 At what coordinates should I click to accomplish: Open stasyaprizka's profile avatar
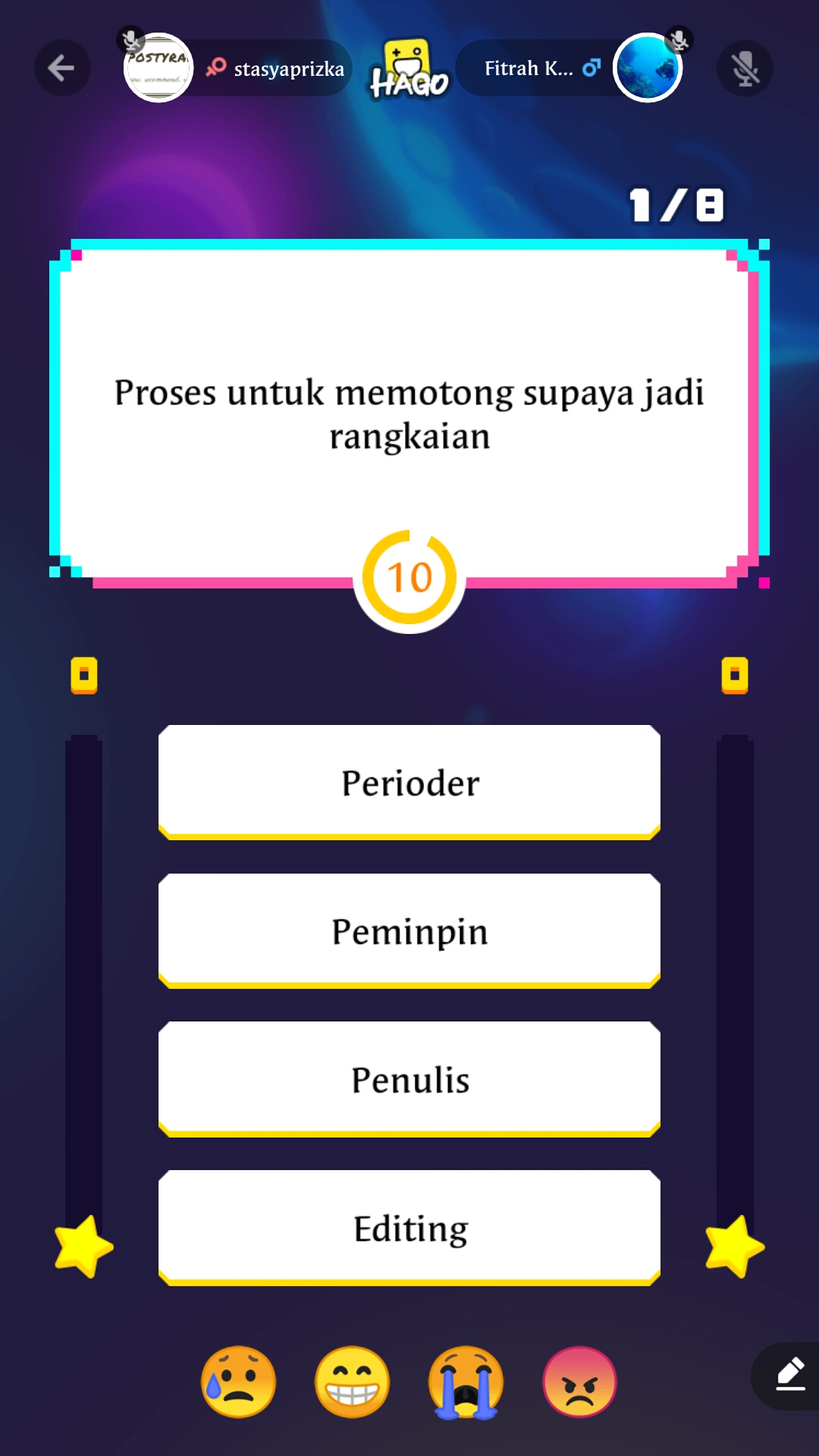pyautogui.click(x=158, y=68)
